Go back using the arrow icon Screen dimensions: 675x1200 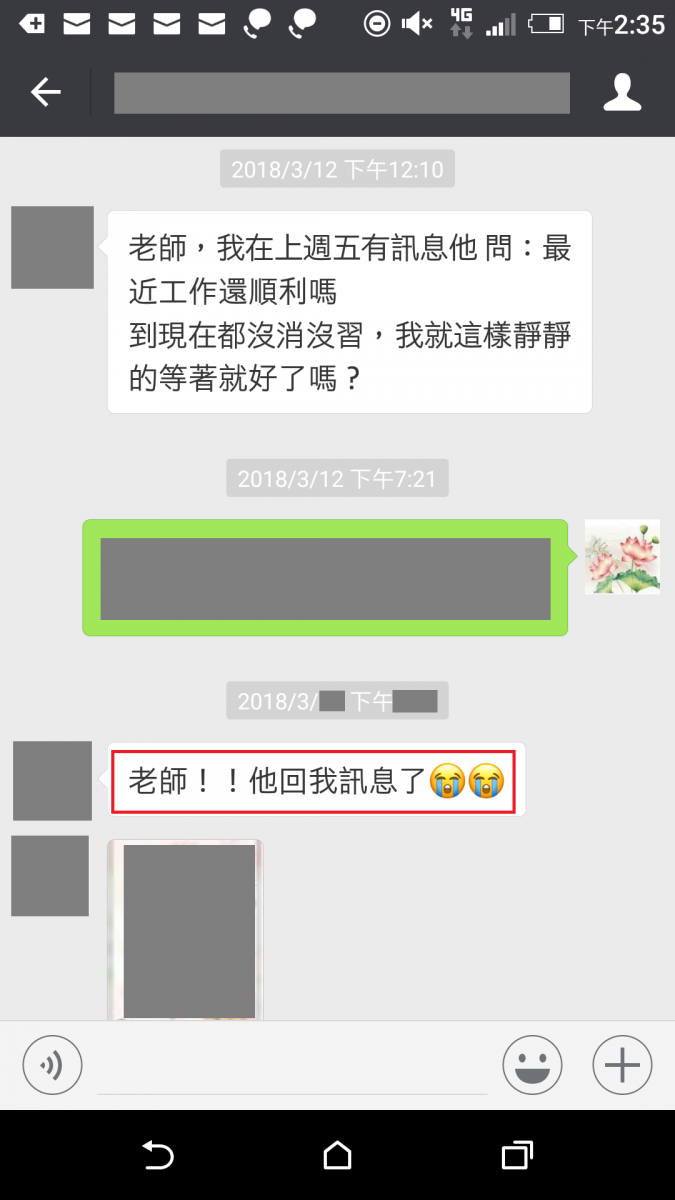tap(45, 93)
